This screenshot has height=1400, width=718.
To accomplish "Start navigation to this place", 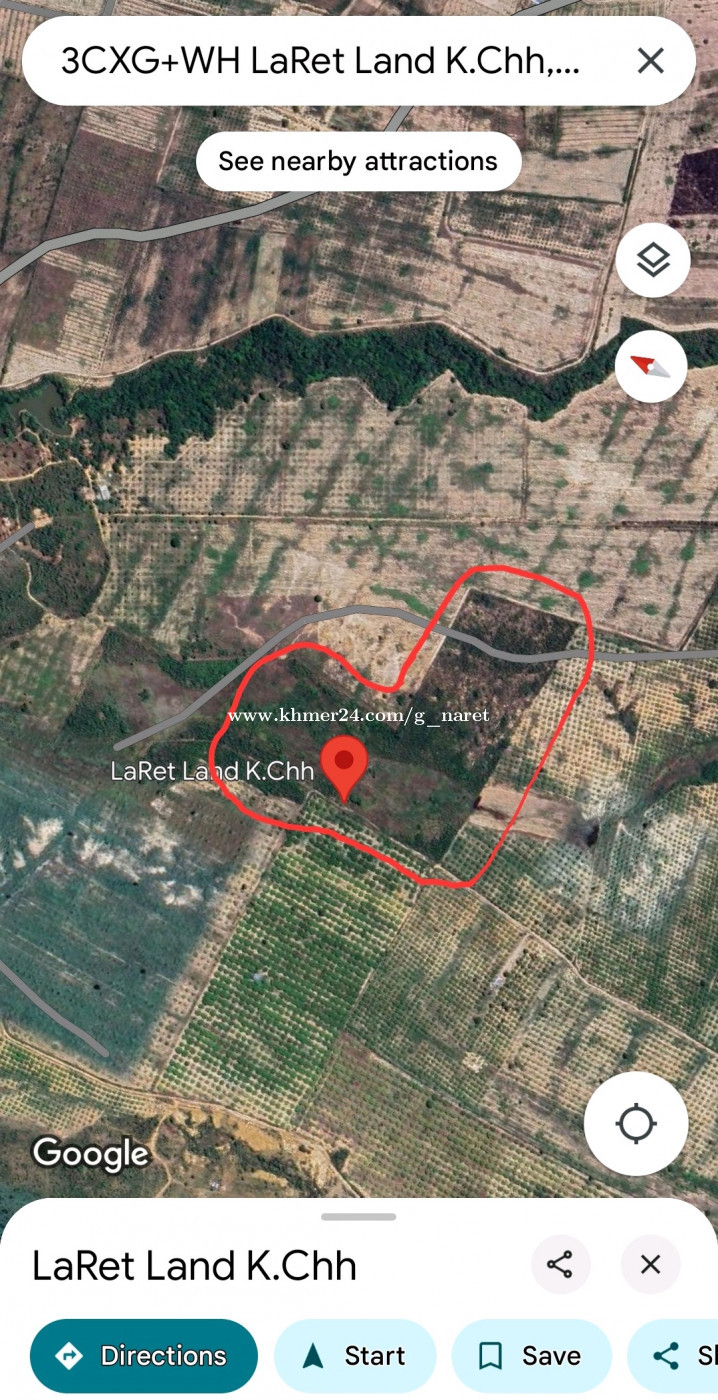I will pyautogui.click(x=355, y=1356).
